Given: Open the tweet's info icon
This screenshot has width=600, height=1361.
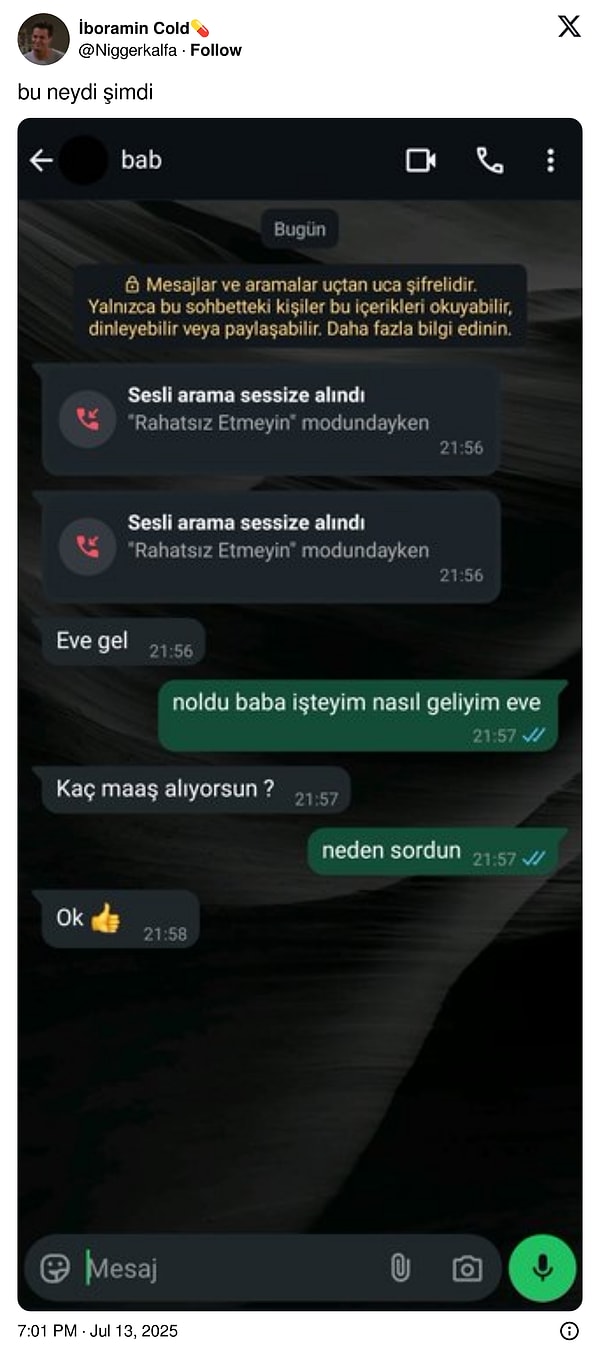Looking at the screenshot, I should tap(569, 1330).
